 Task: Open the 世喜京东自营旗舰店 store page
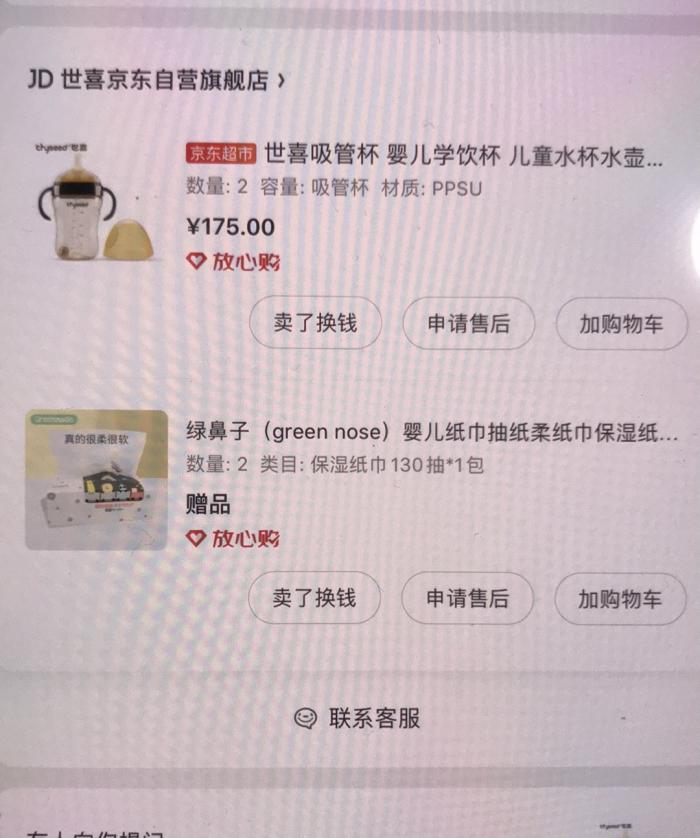(x=156, y=80)
